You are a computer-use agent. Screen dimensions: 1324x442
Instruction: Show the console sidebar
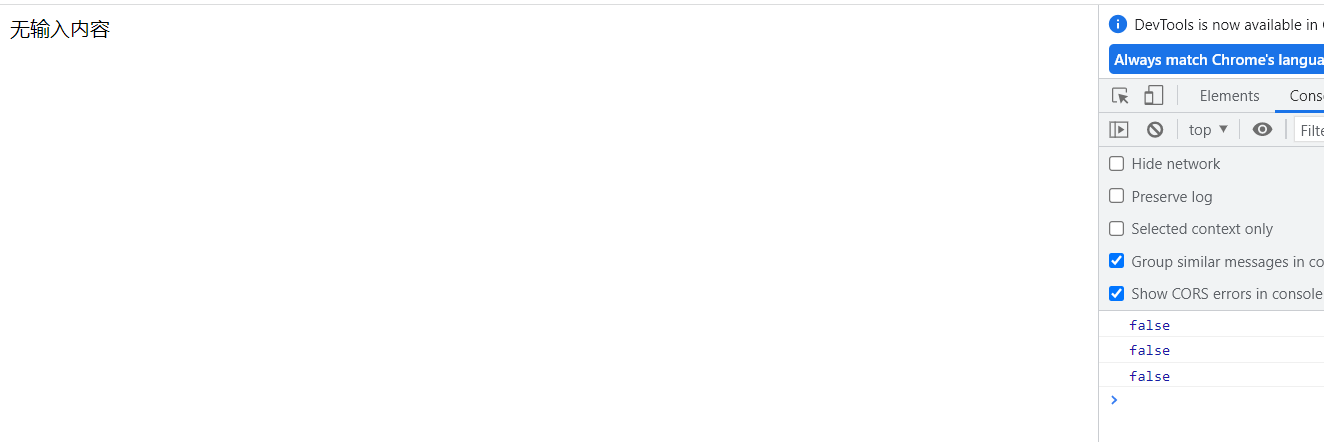pyautogui.click(x=1119, y=129)
